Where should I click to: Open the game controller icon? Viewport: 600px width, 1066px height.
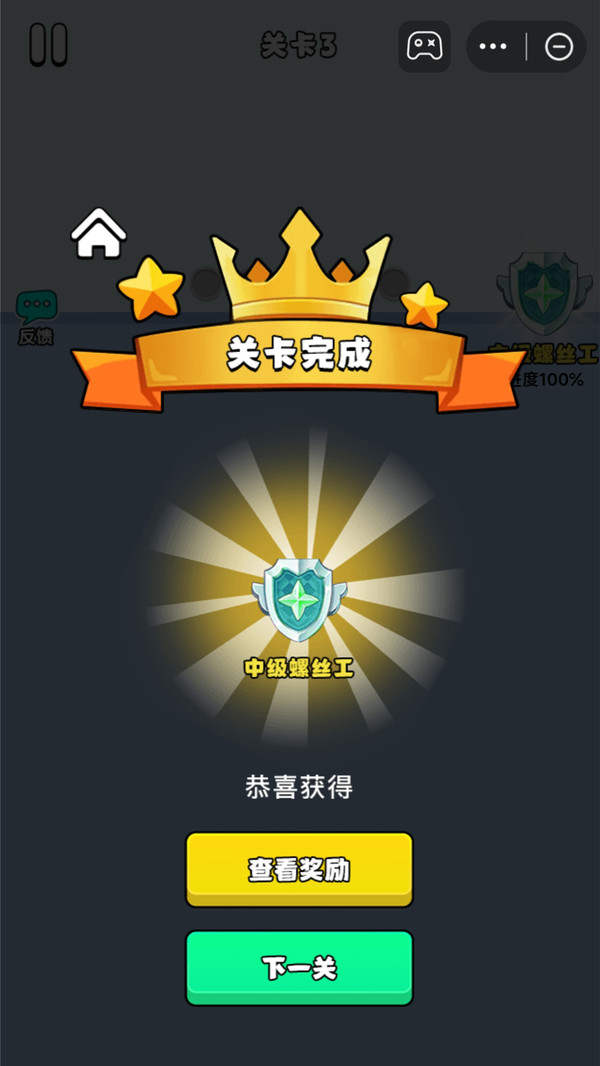423,46
